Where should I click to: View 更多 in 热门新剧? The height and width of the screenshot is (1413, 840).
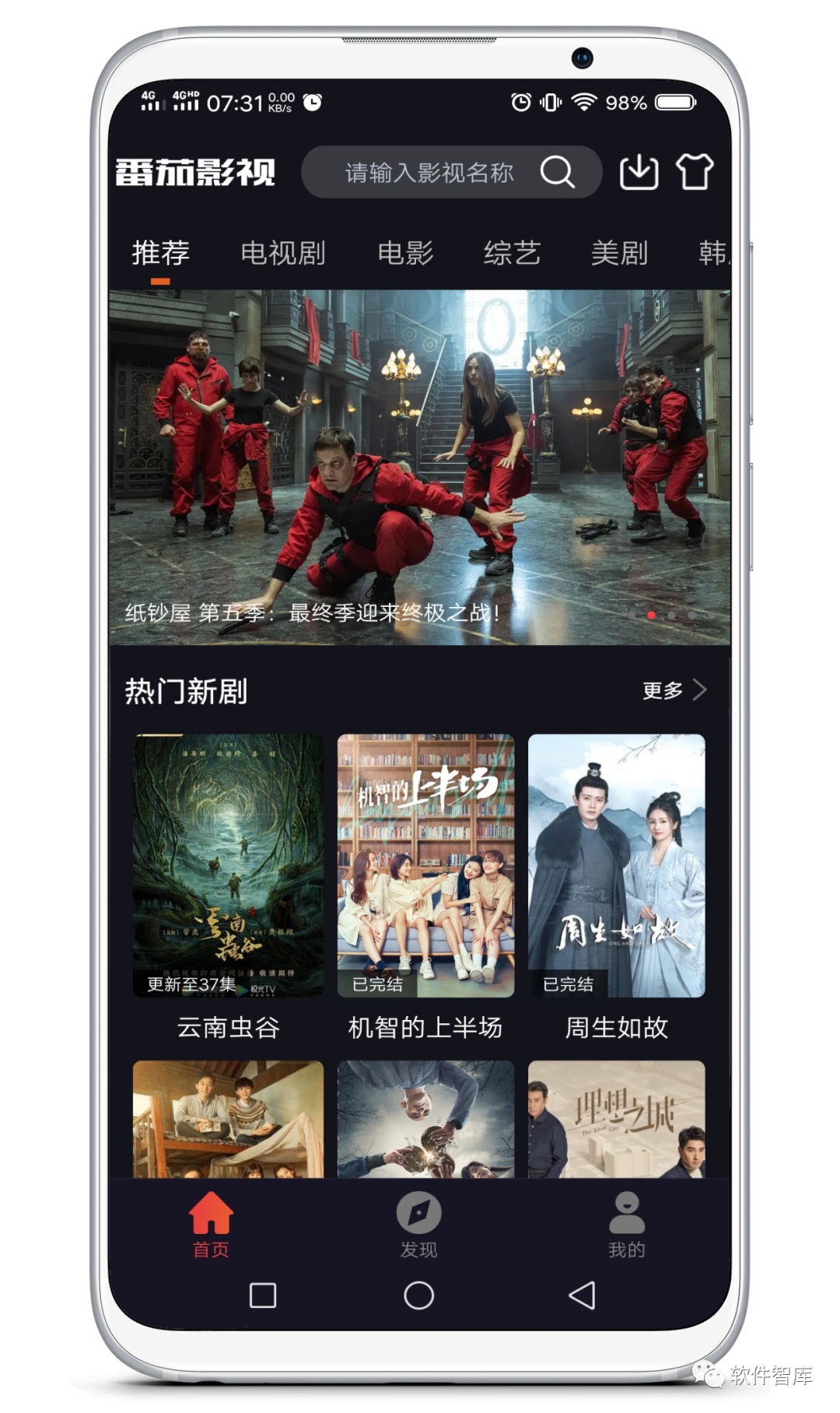click(x=674, y=690)
